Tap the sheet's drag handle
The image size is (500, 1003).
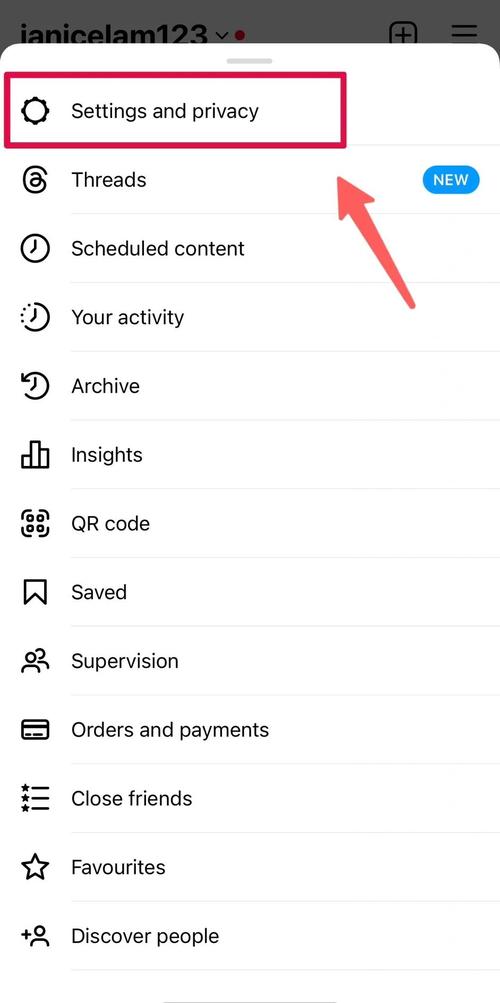pos(249,61)
